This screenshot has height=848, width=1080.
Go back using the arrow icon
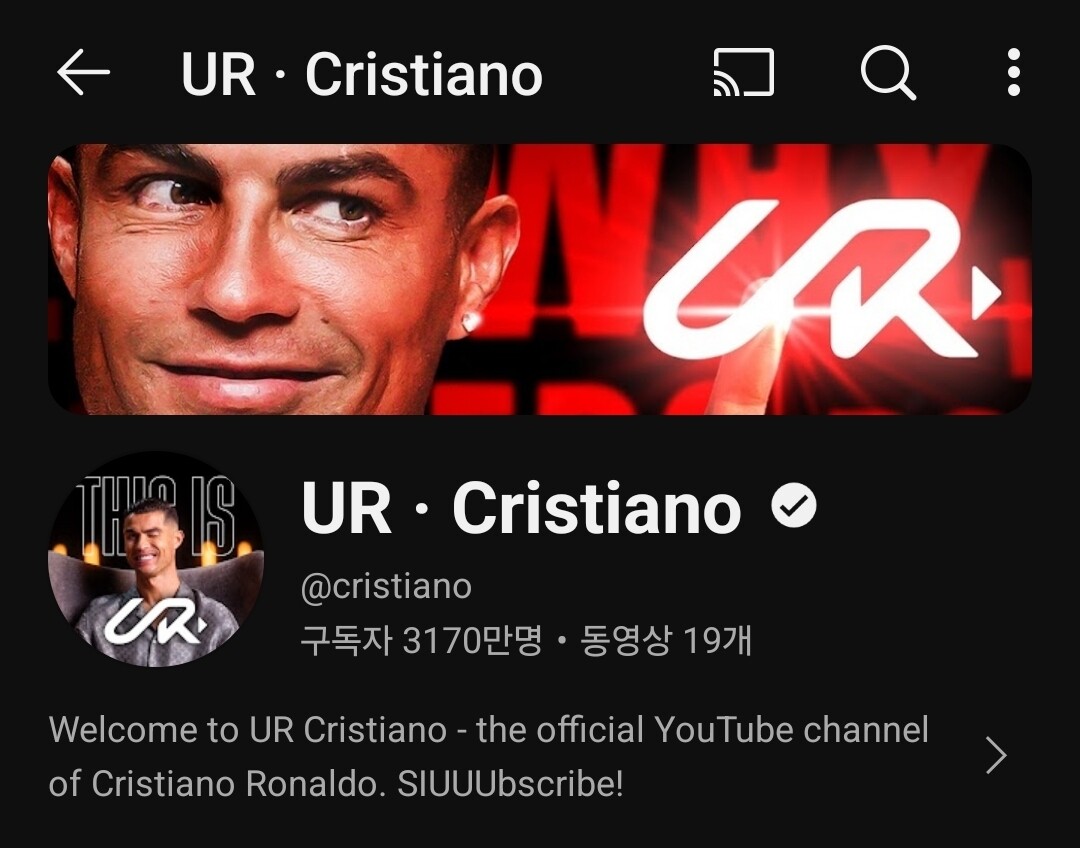(83, 72)
